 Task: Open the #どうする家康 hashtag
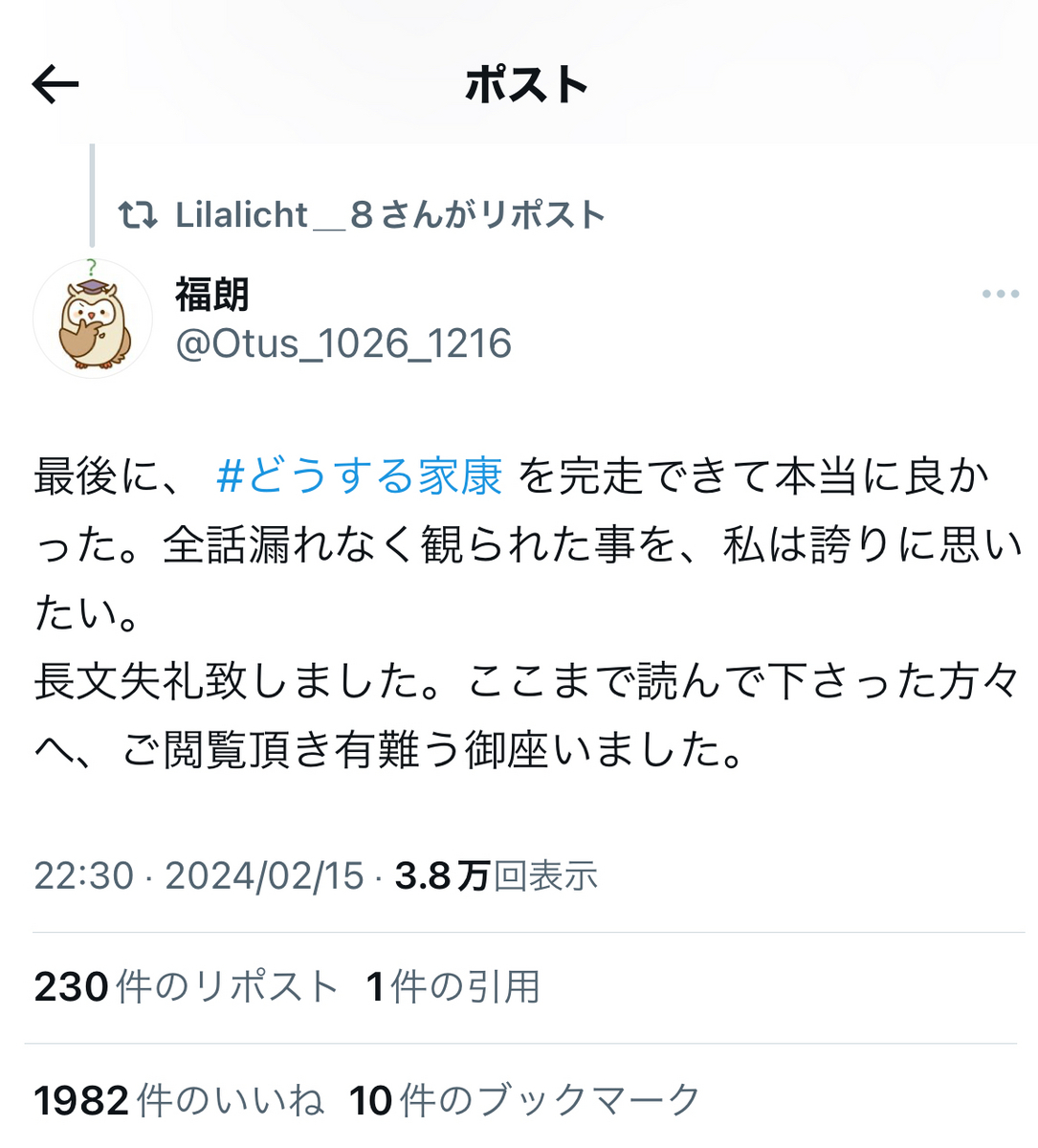(360, 476)
